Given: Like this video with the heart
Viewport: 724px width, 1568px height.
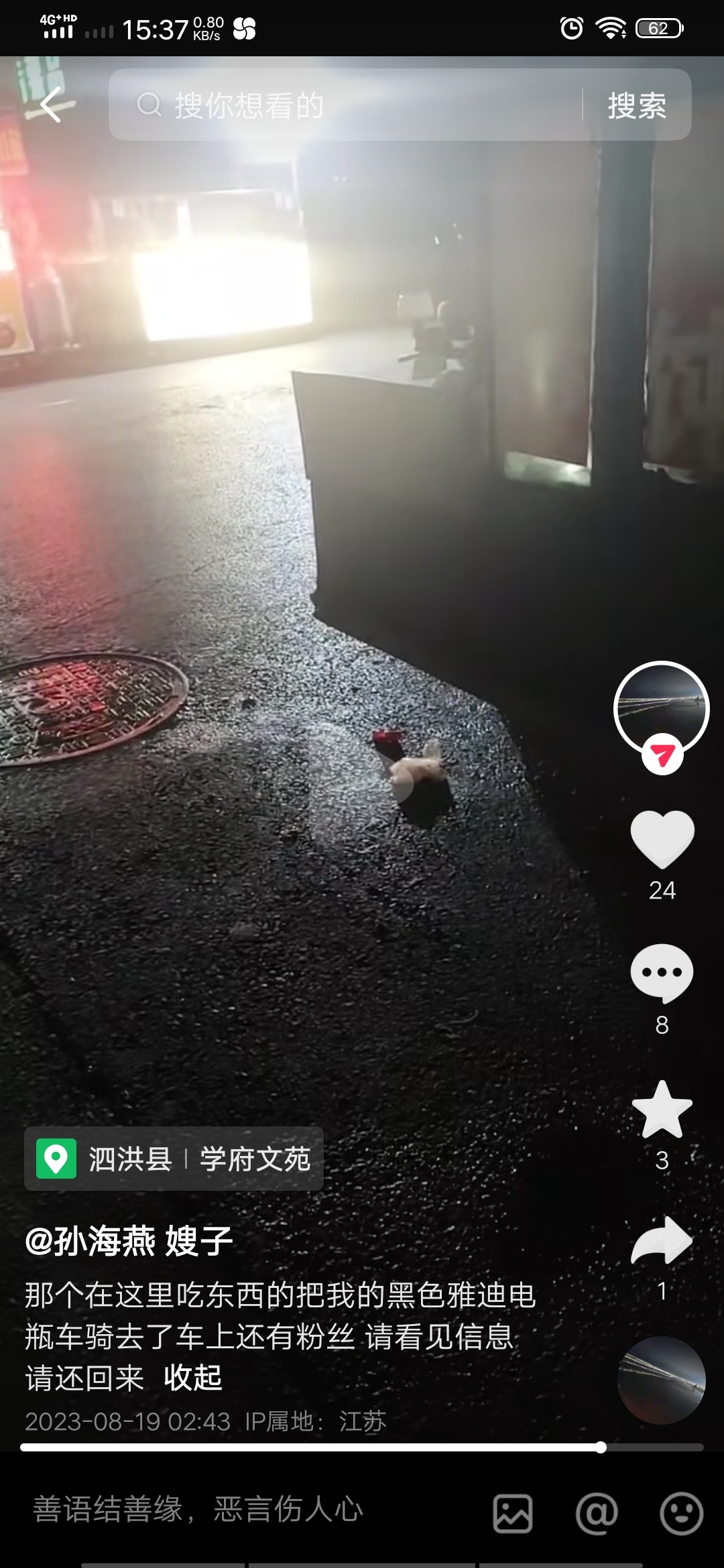Looking at the screenshot, I should pos(662,839).
